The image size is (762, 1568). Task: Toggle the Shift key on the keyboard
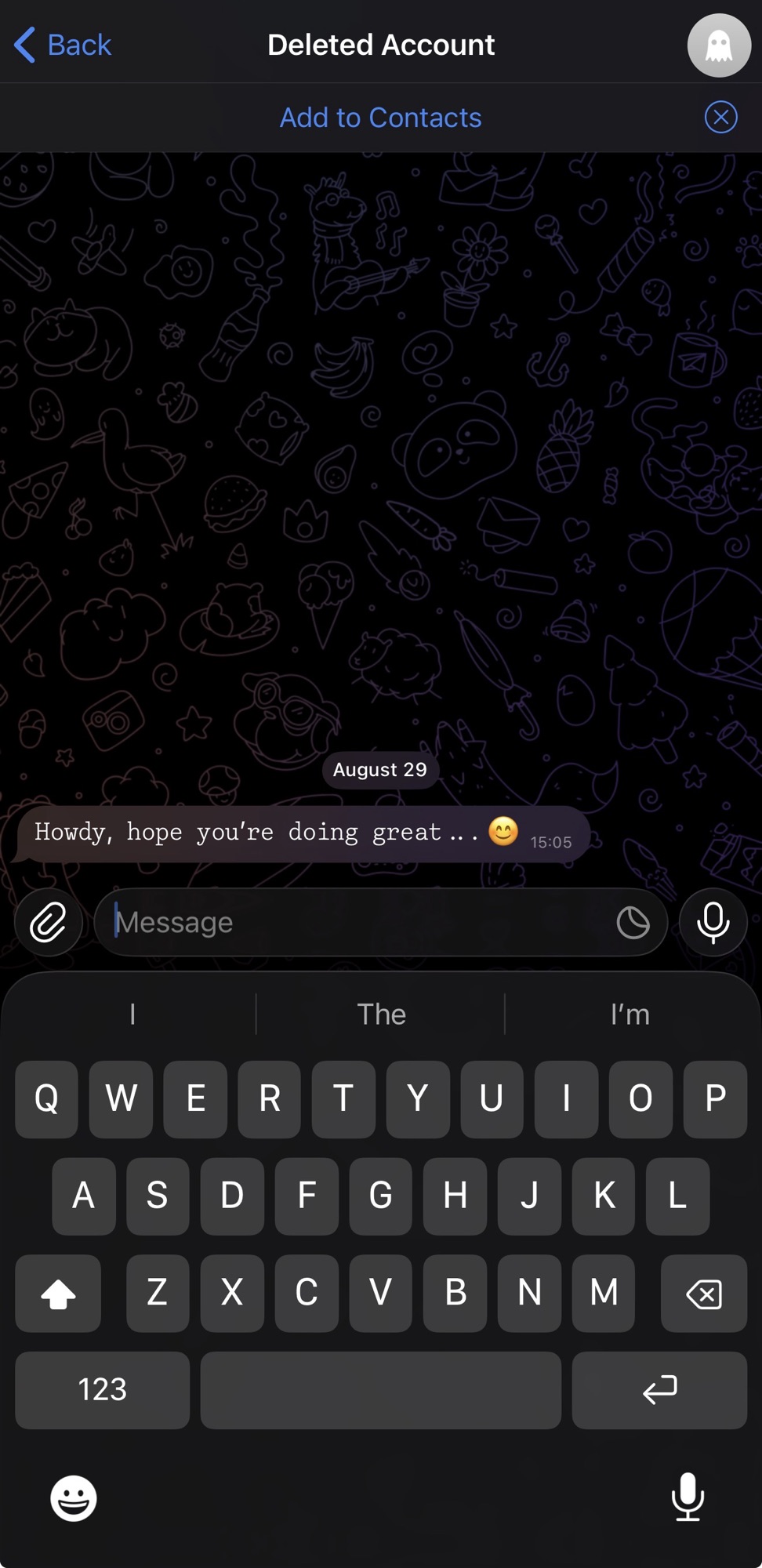[57, 1294]
